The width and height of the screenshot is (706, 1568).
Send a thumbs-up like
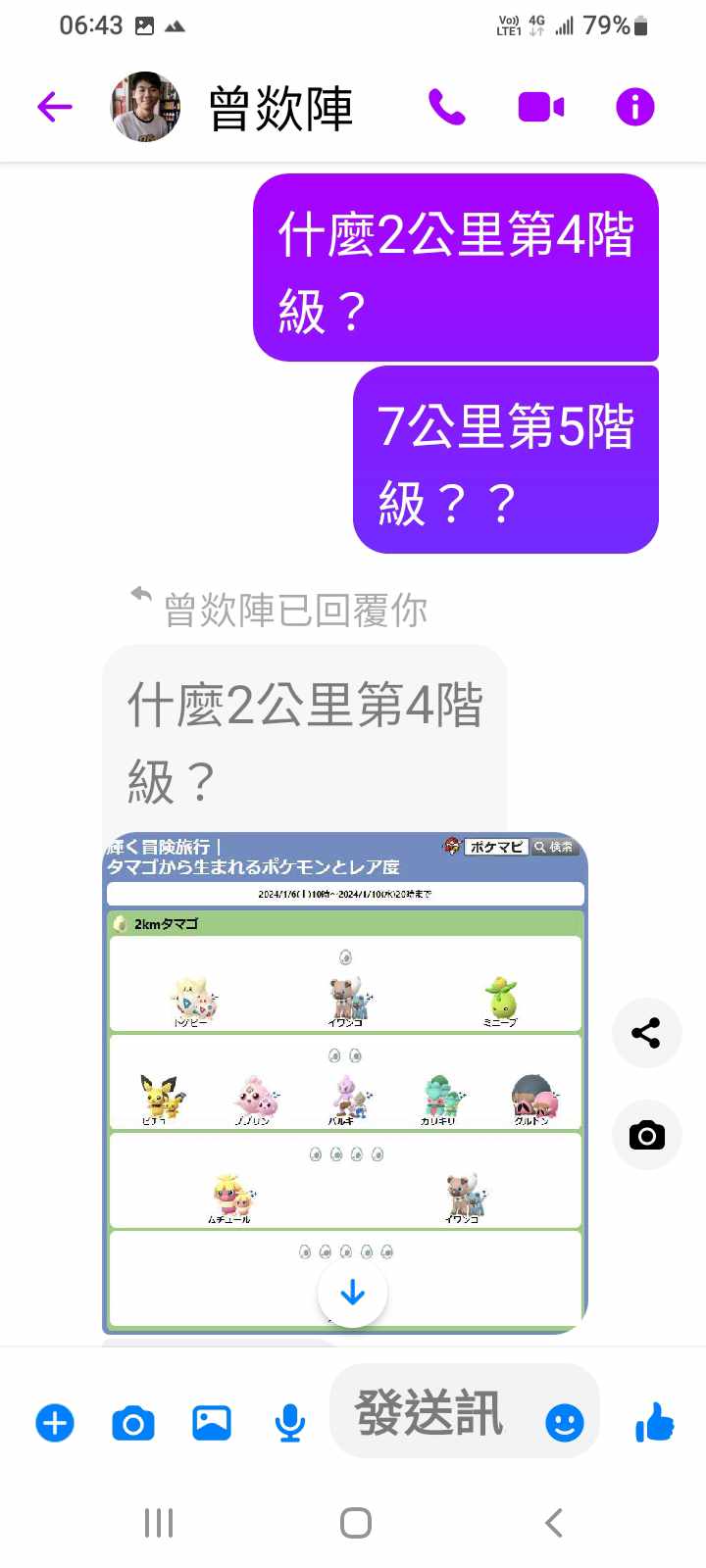(654, 1421)
